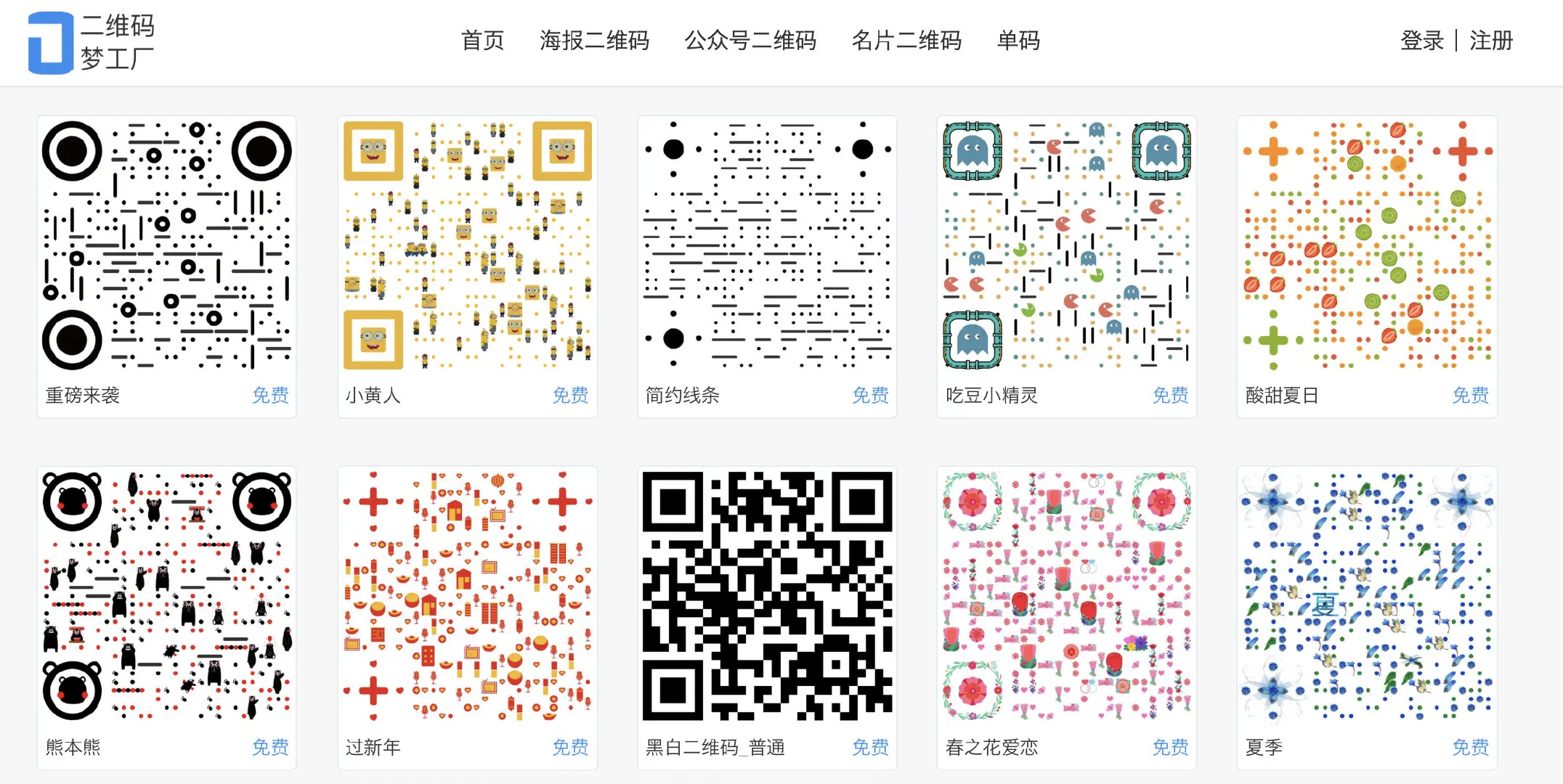Open the 熊本熊 QR template
This screenshot has width=1563, height=784.
coord(166,597)
